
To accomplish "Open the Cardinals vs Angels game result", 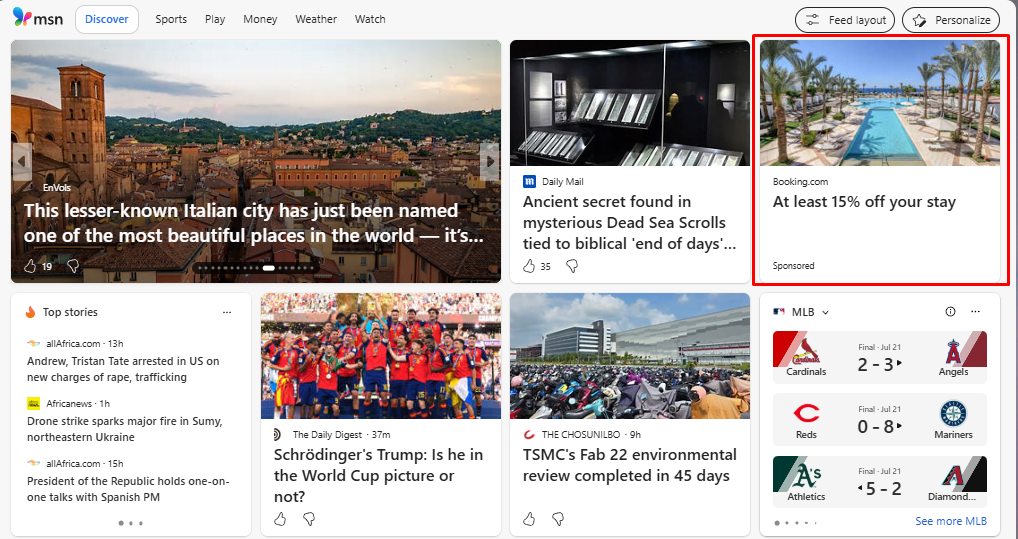I will 880,358.
